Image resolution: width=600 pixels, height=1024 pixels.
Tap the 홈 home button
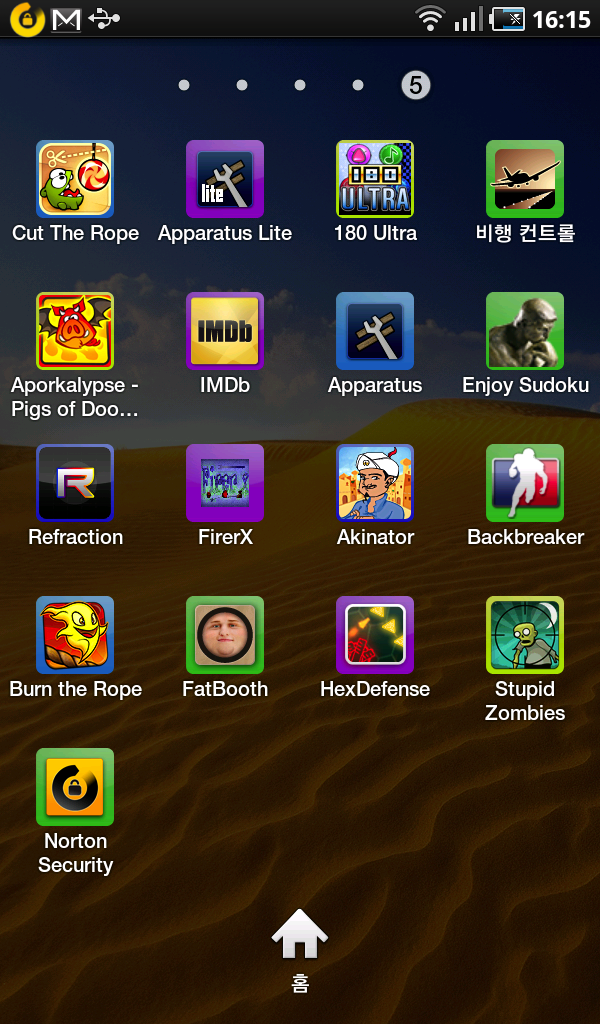(x=300, y=940)
